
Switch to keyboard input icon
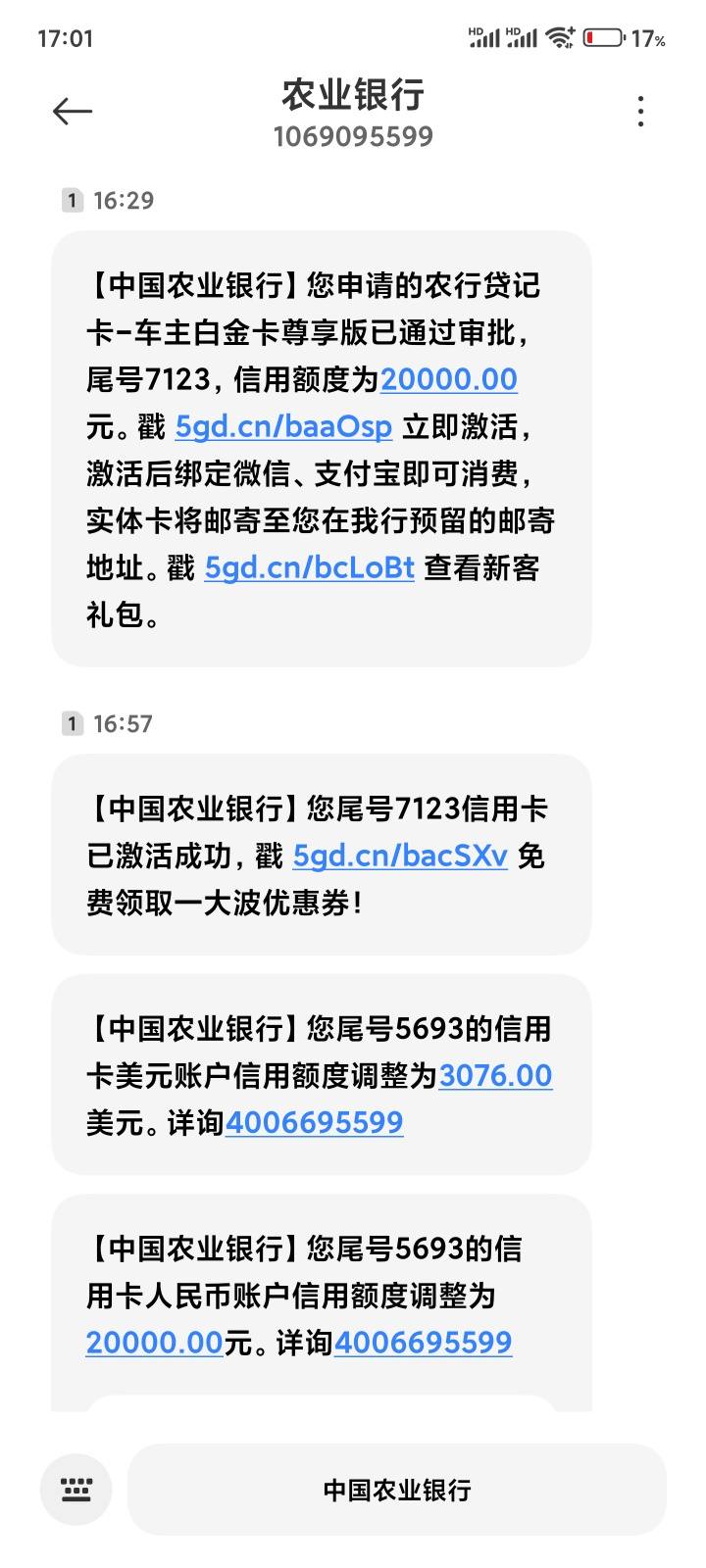click(76, 1491)
